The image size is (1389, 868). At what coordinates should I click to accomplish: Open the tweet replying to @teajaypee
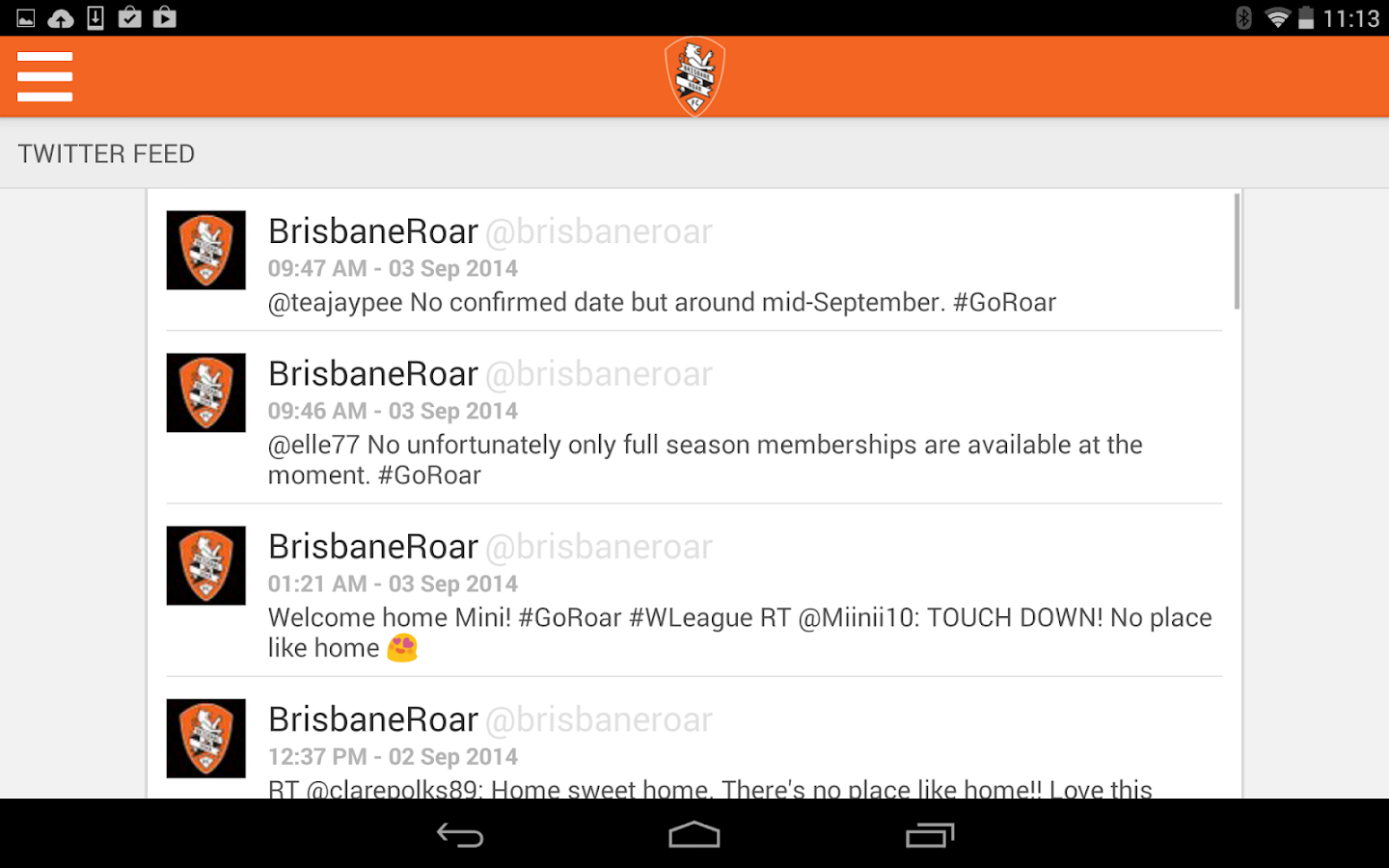point(662,302)
